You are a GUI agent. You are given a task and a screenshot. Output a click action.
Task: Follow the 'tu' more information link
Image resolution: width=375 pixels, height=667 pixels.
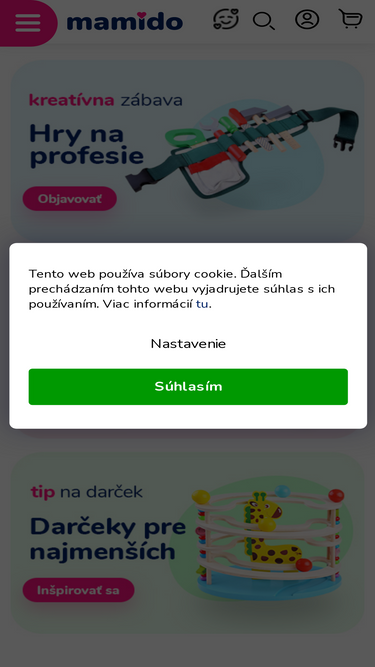click(x=202, y=304)
